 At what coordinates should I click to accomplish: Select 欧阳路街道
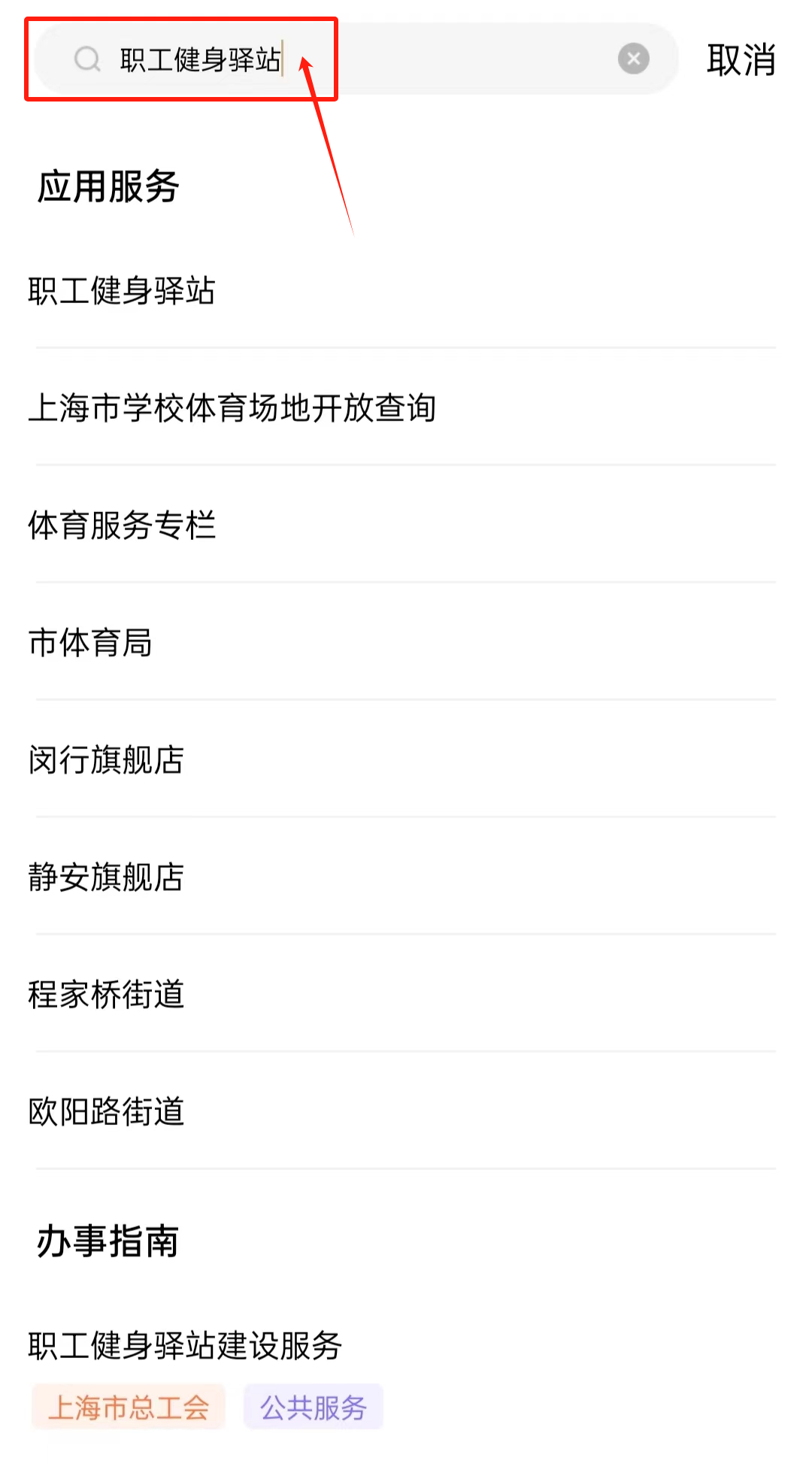[106, 1112]
